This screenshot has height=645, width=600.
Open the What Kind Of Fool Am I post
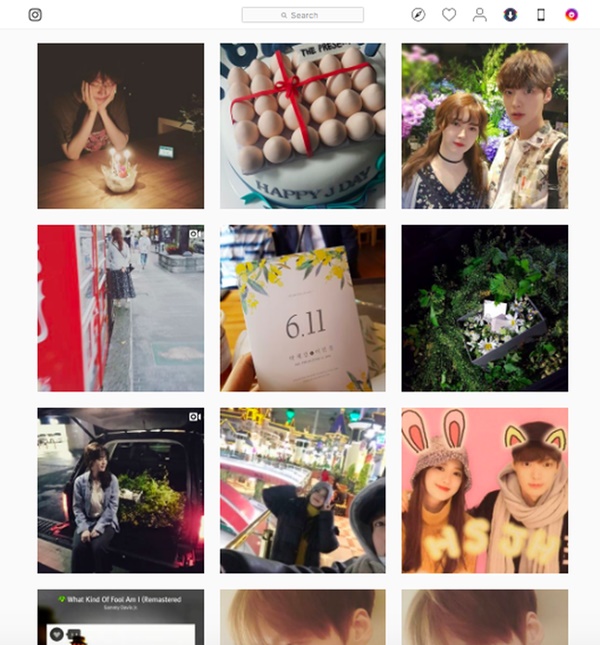[x=120, y=616]
